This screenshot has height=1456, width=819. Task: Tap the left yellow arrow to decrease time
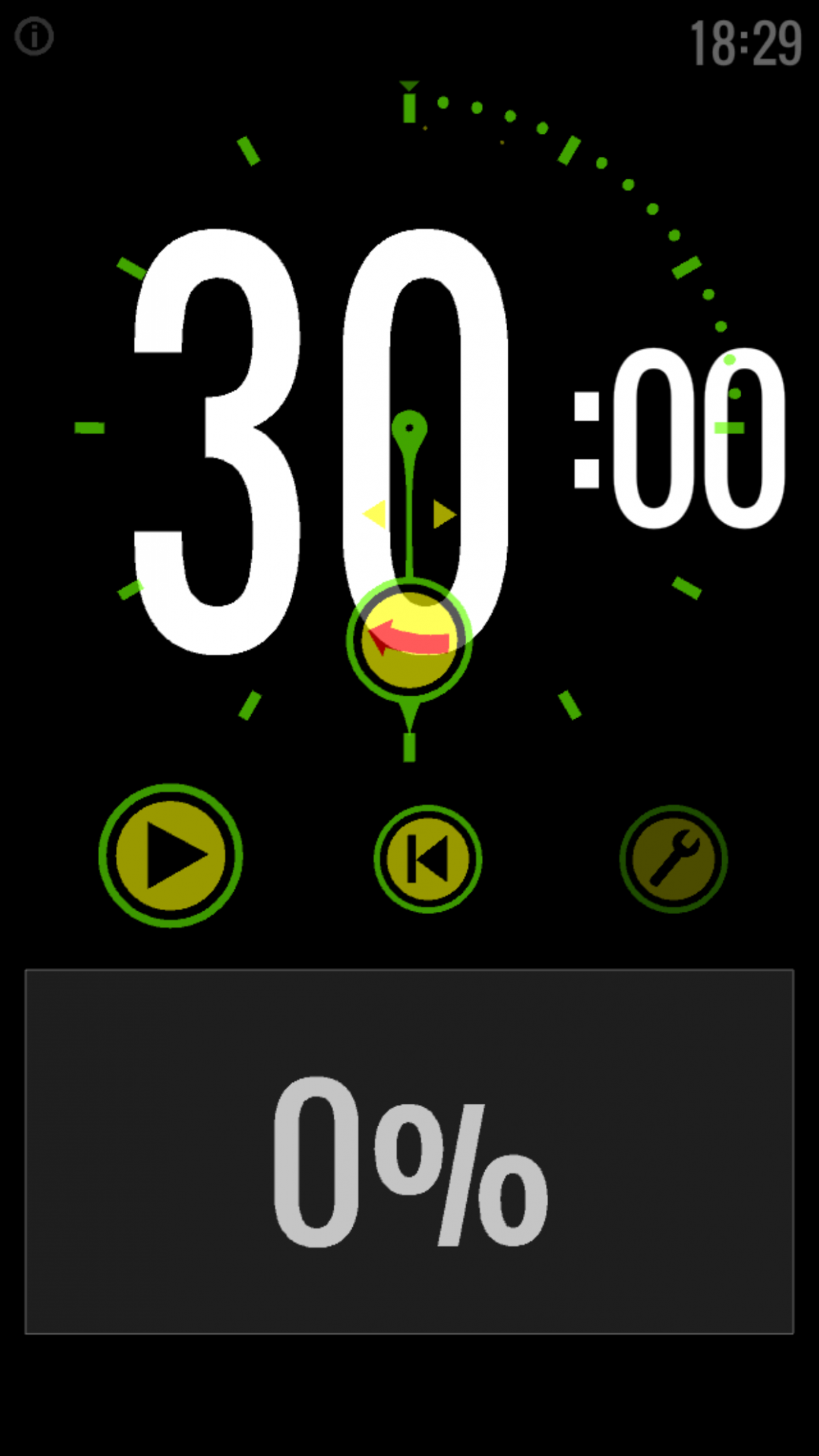point(375,513)
